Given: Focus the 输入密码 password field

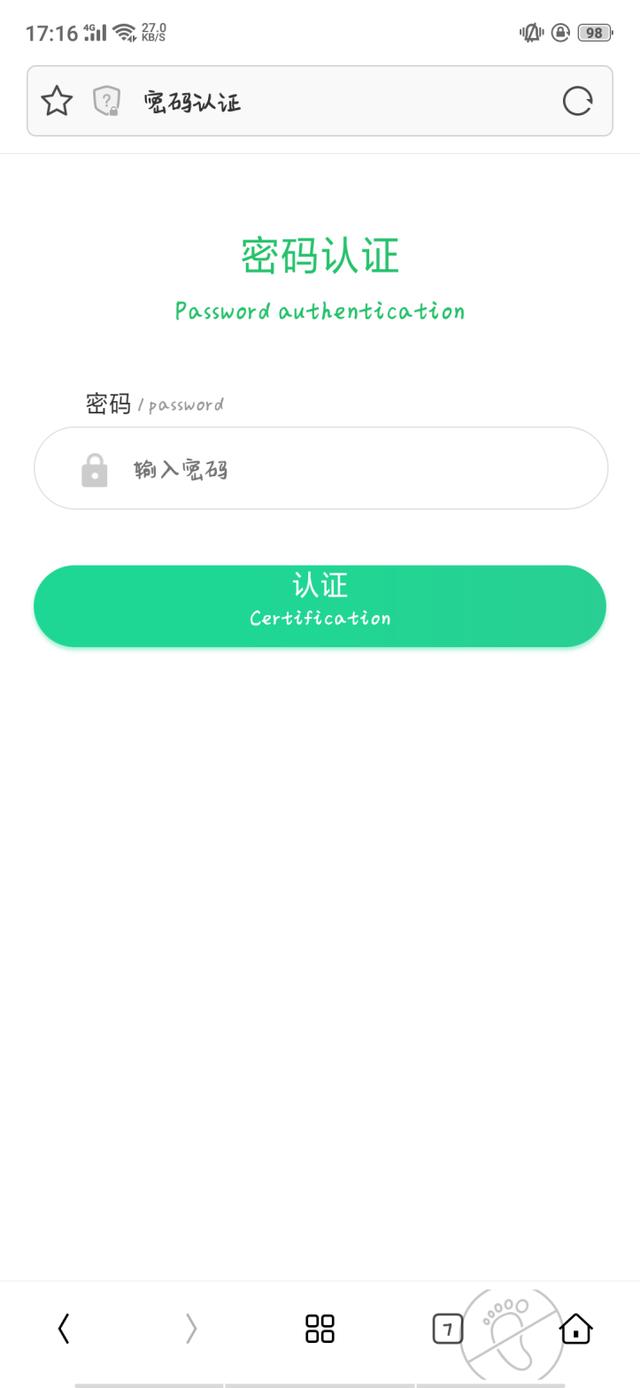Looking at the screenshot, I should click(x=340, y=469).
